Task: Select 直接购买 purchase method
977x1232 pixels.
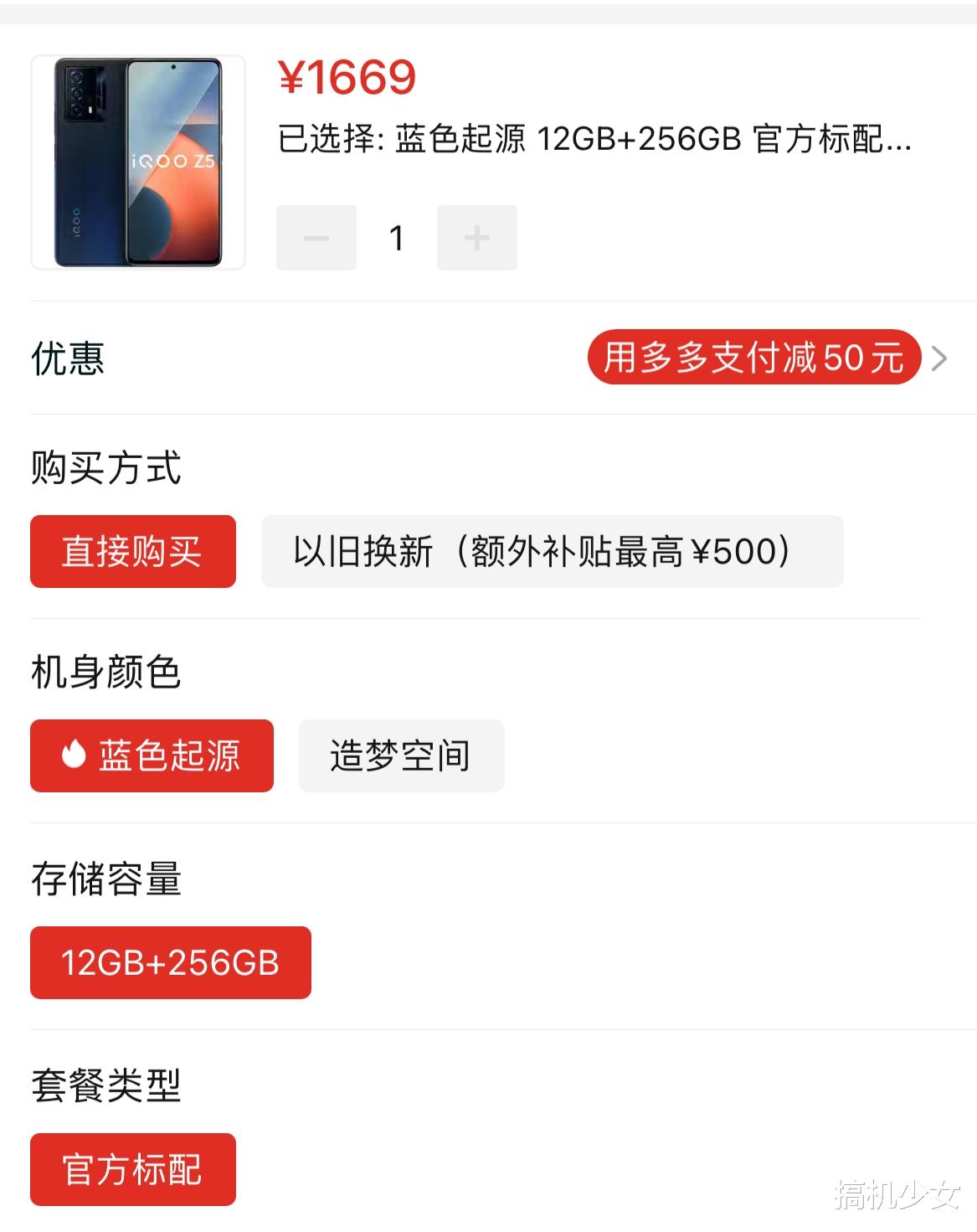Action: pos(133,552)
